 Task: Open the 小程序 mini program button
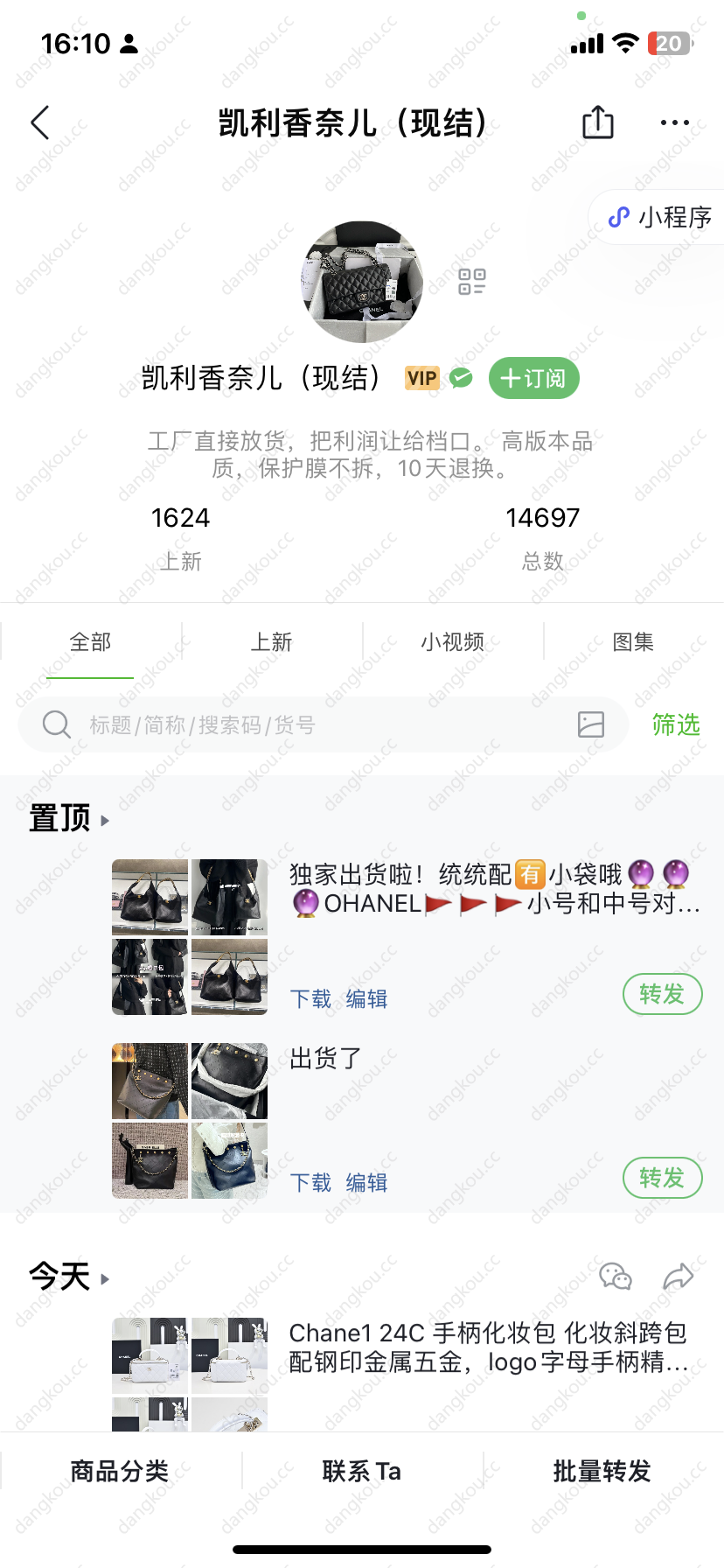pos(659,217)
